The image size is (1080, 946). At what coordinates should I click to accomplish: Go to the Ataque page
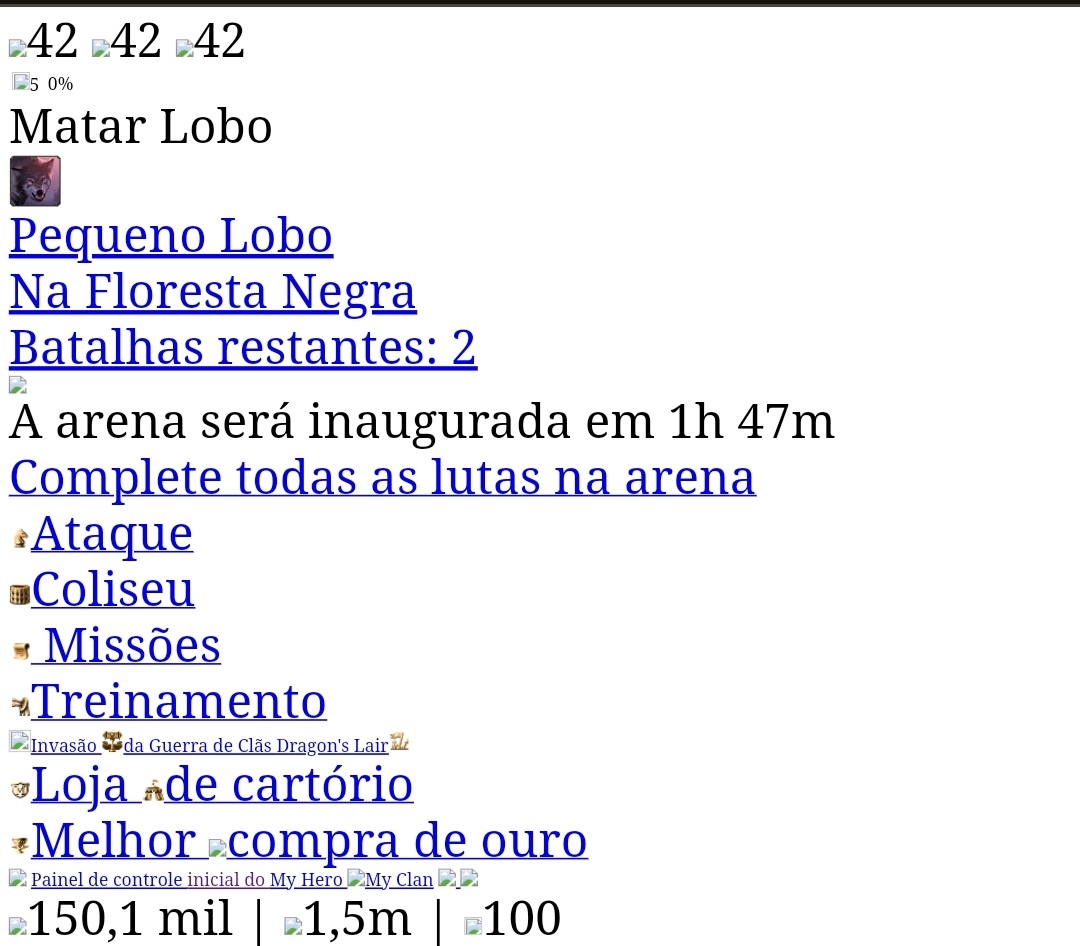click(111, 532)
